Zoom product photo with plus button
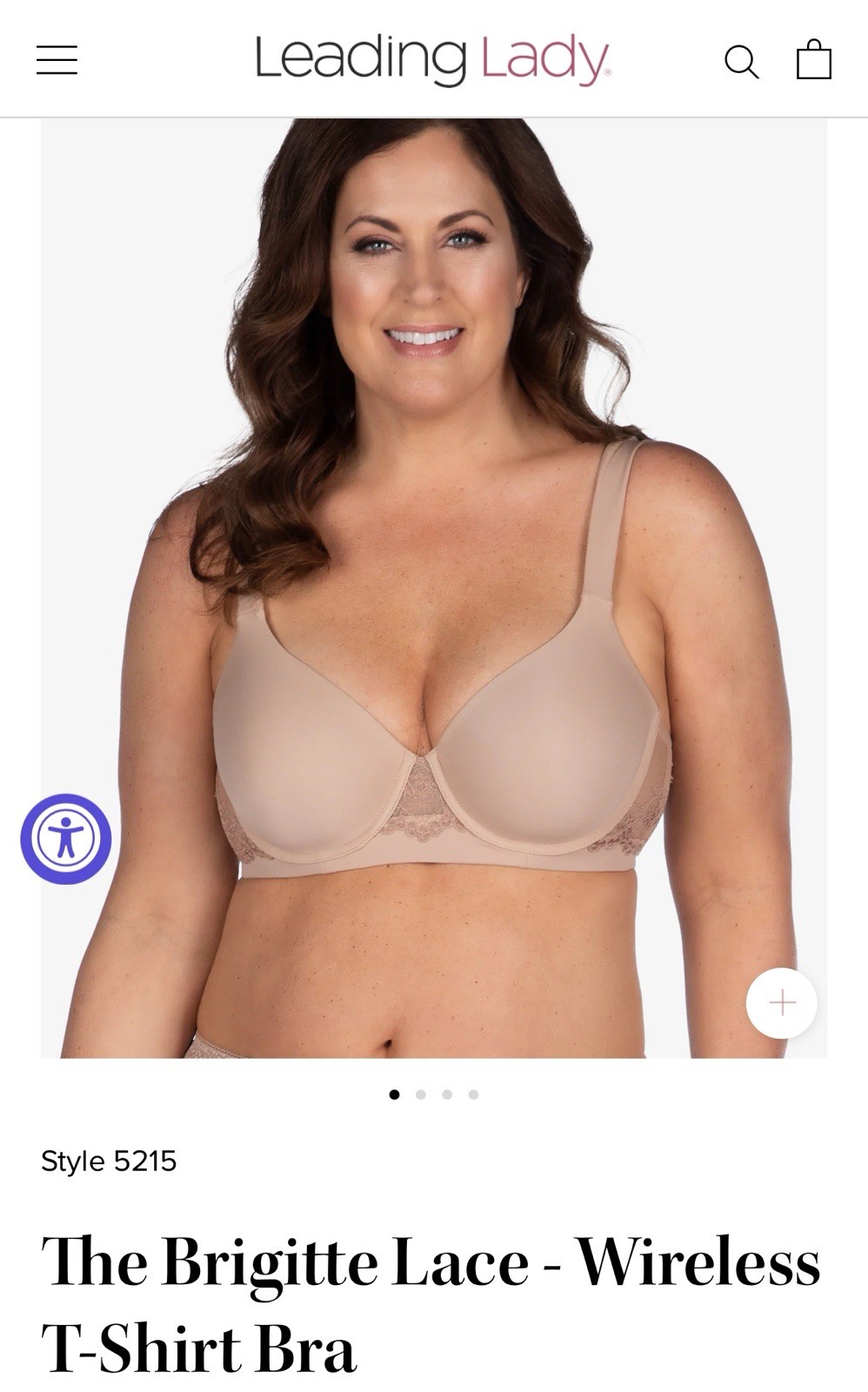 tap(781, 1002)
